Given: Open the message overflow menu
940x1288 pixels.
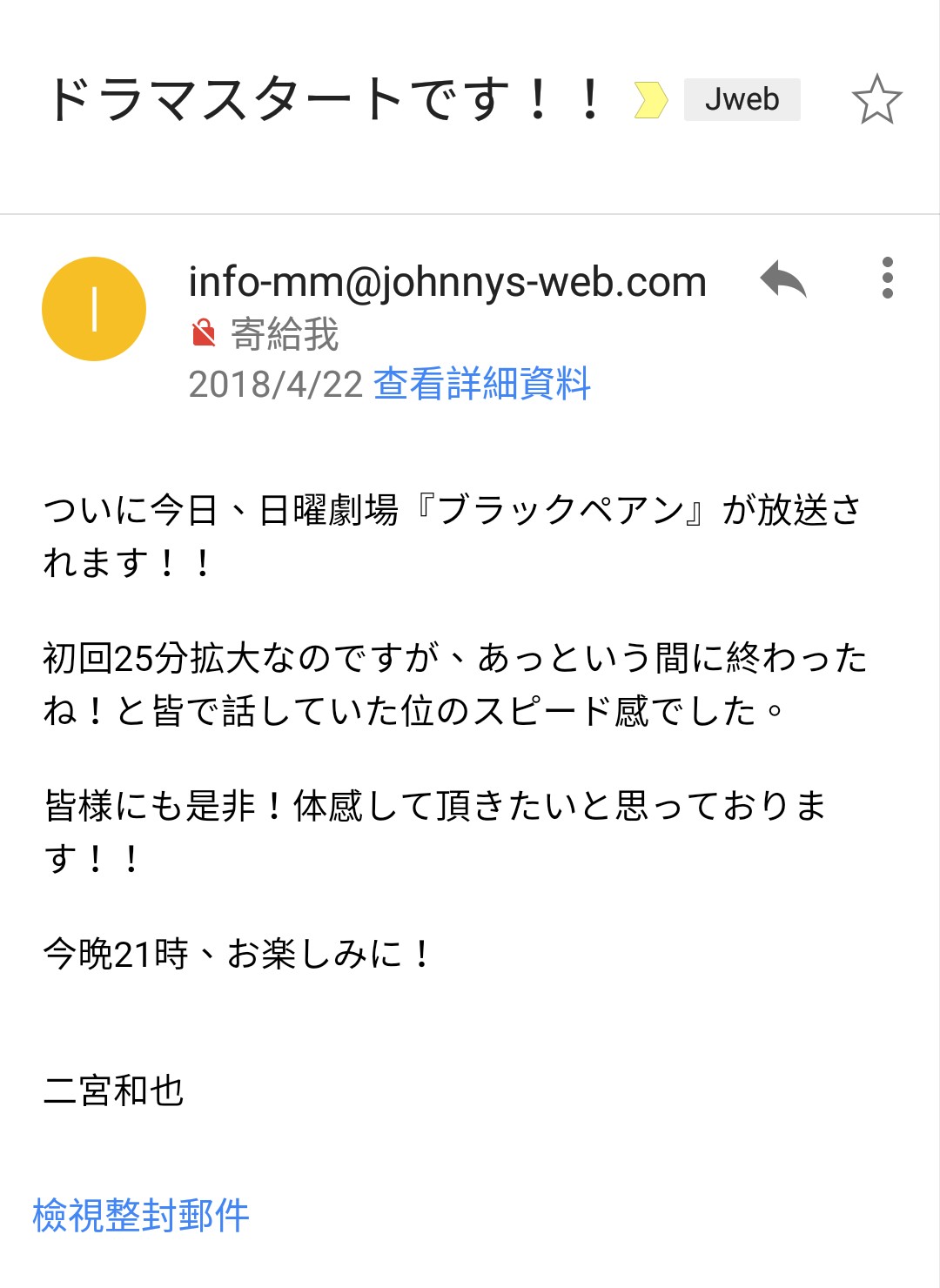Looking at the screenshot, I should click(x=887, y=278).
